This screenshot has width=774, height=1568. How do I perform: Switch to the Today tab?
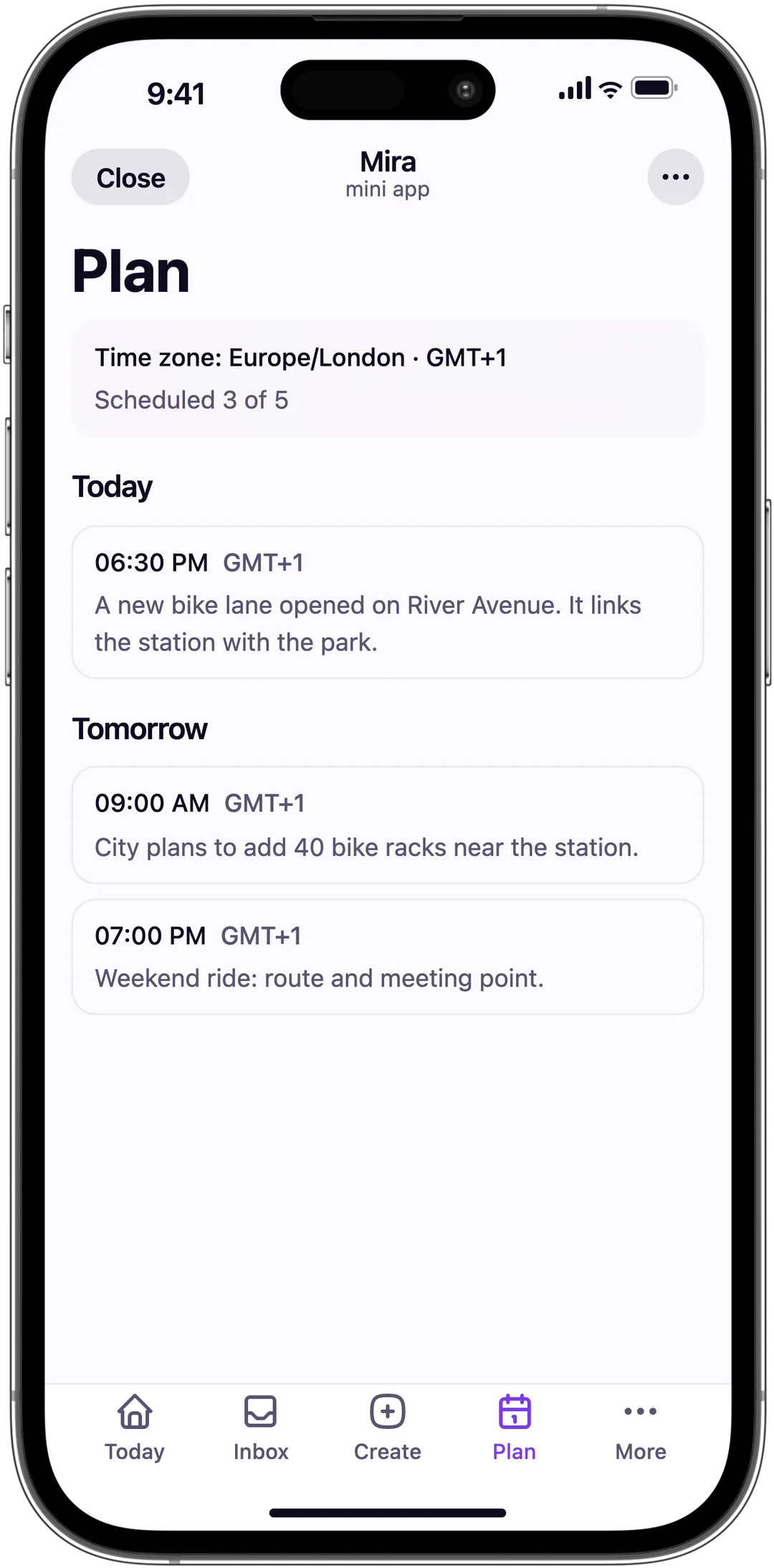tap(135, 1428)
